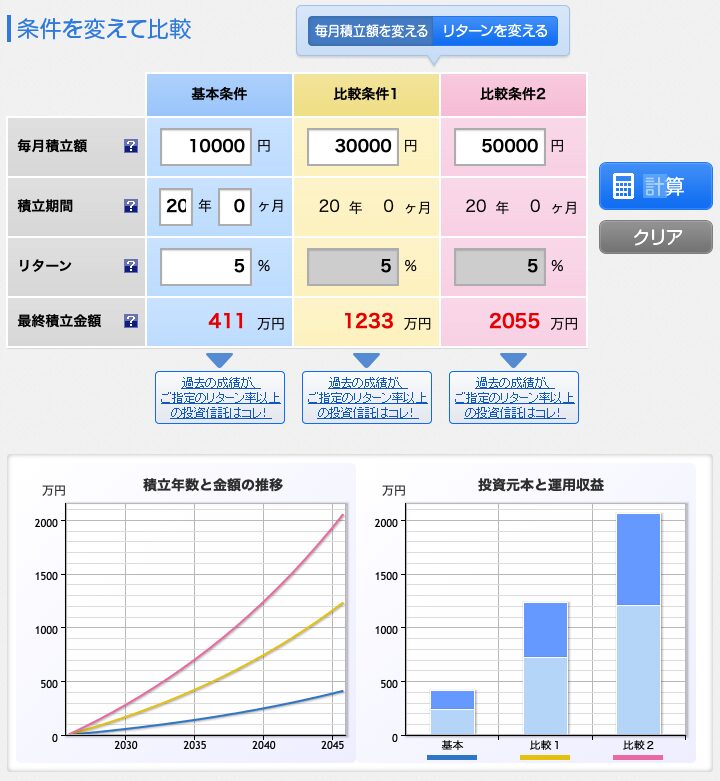Open help icon beside リターン
The width and height of the screenshot is (720, 781).
pyautogui.click(x=131, y=267)
